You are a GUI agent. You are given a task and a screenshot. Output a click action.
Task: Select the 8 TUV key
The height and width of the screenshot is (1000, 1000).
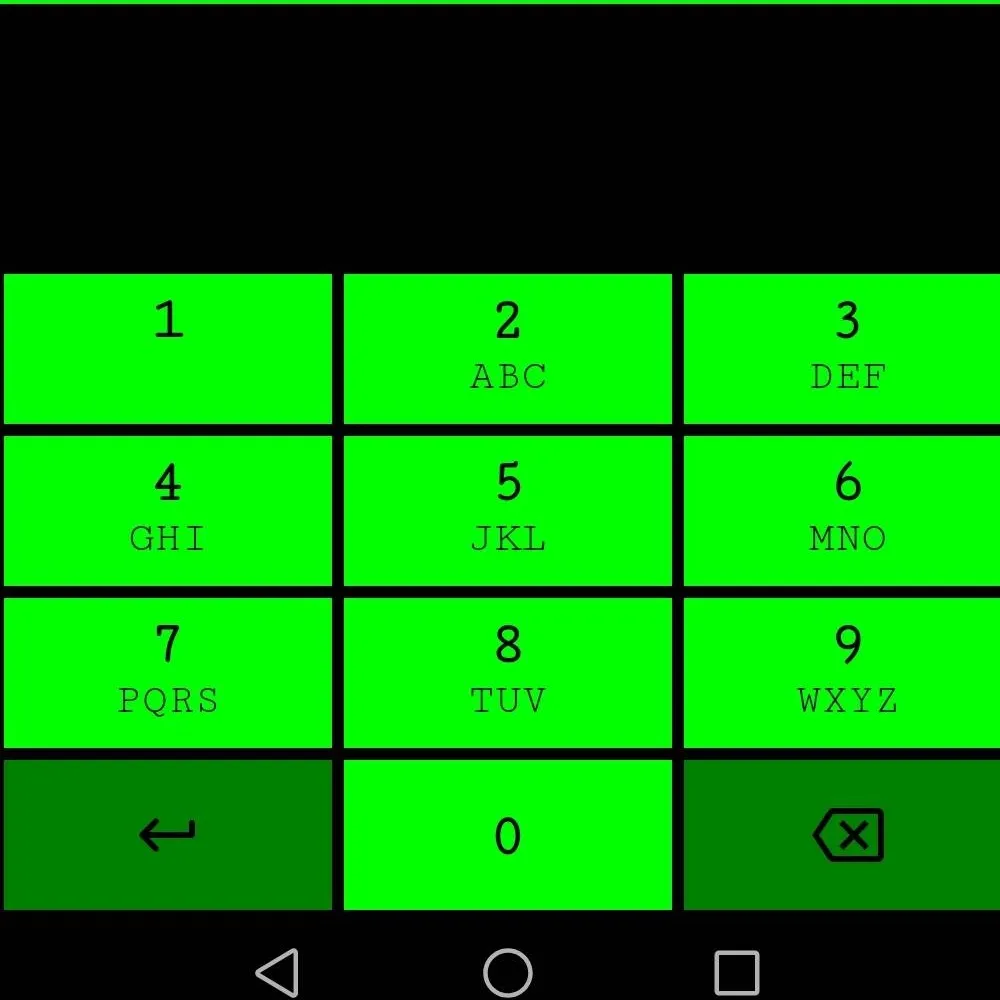pyautogui.click(x=508, y=672)
